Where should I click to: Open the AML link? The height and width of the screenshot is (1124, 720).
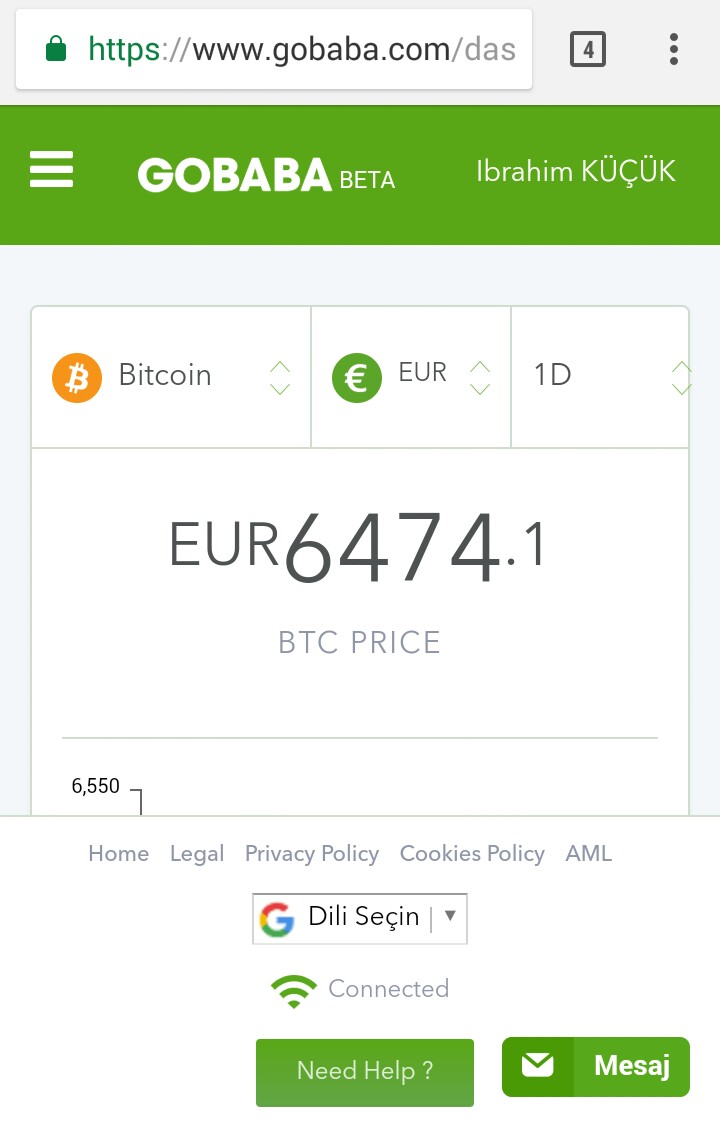pos(589,854)
